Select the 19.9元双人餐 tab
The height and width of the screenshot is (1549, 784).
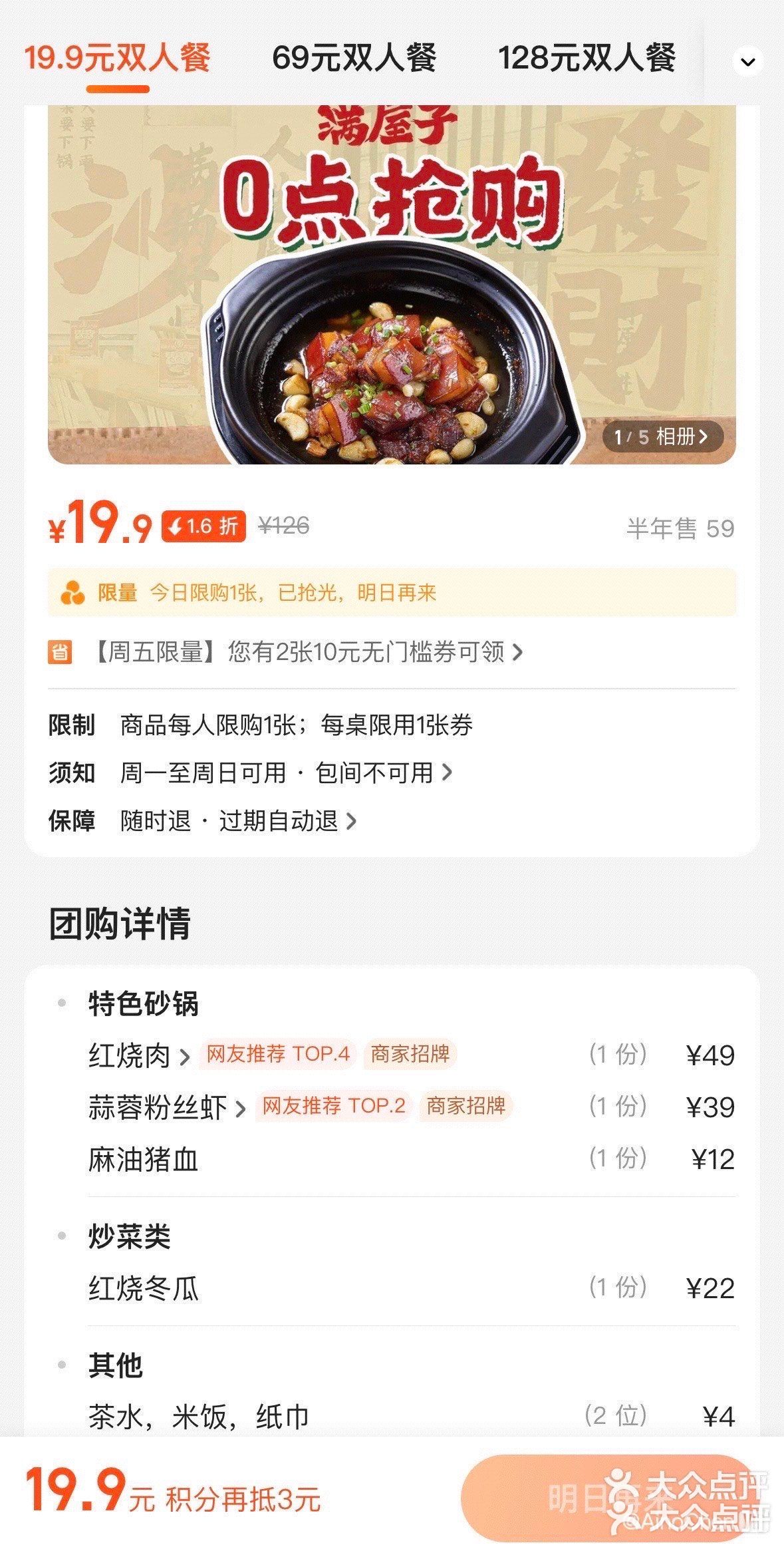point(118,59)
